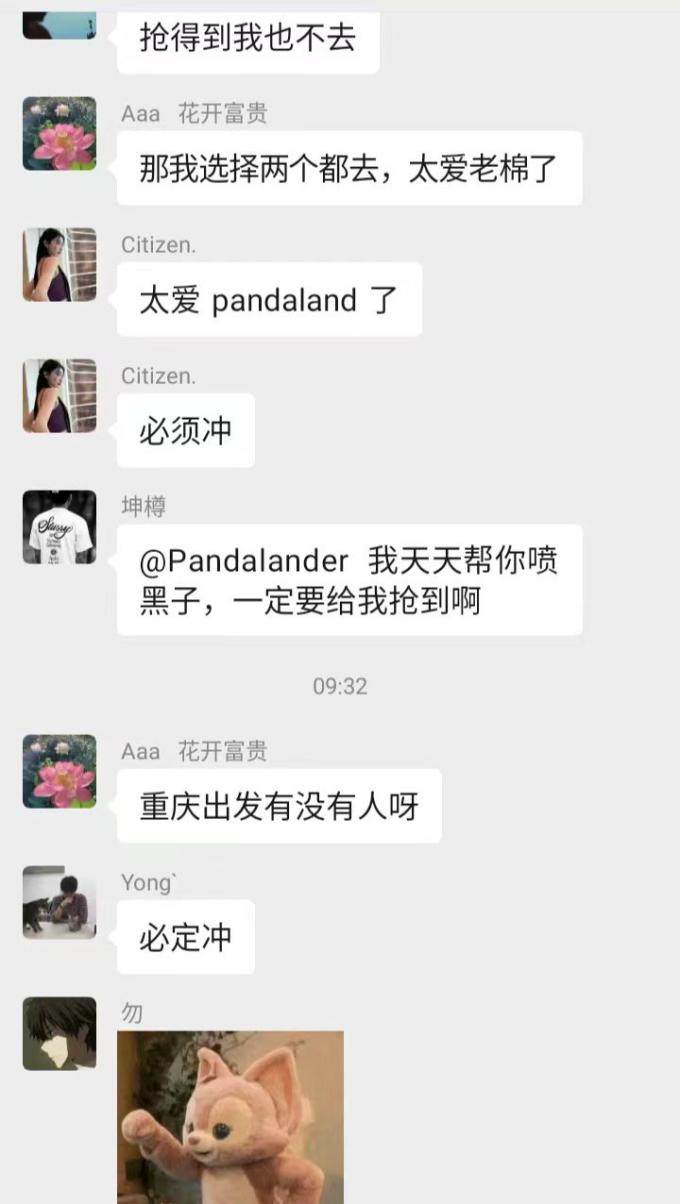Open the pink fox plush image from 勿
Viewport: 680px width, 1204px height.
click(230, 1117)
